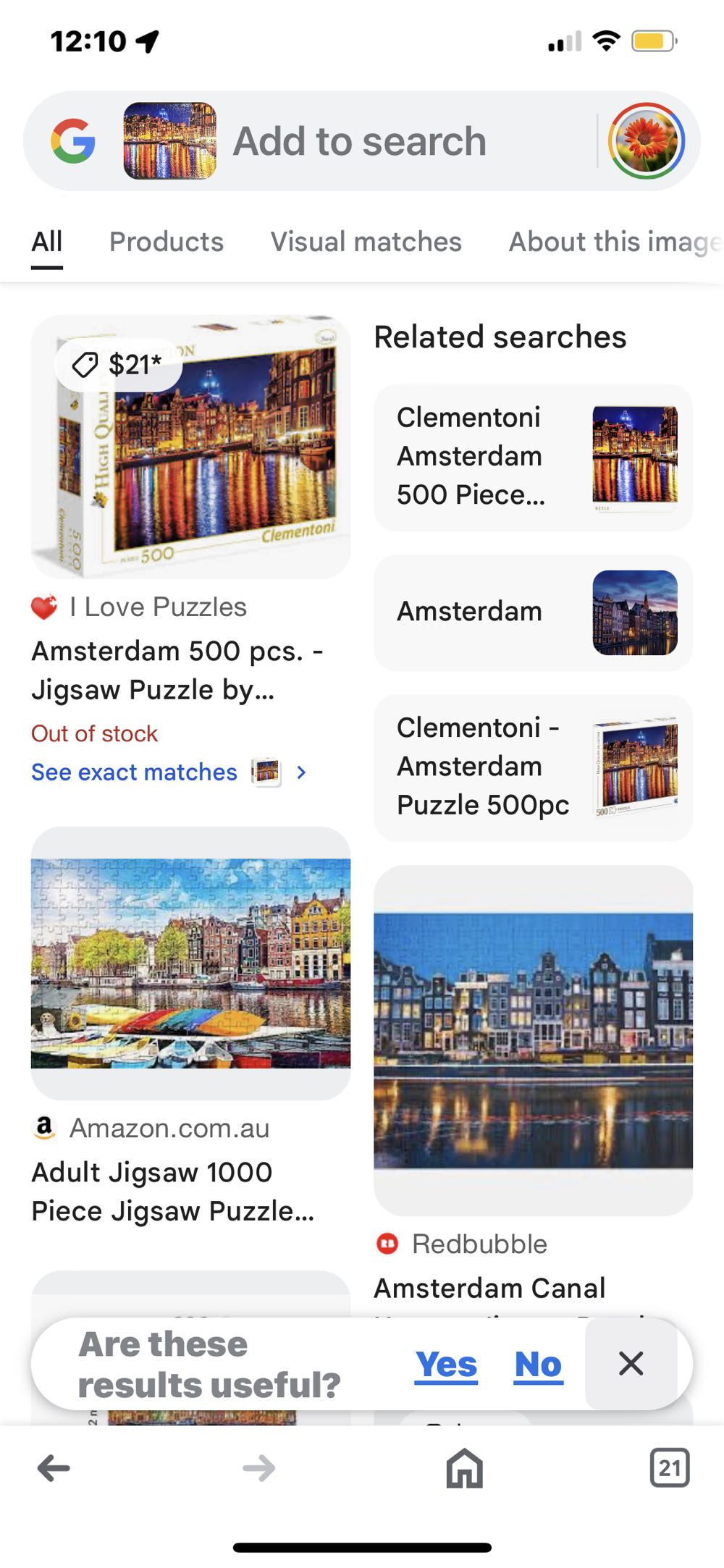Click the heart icon by I Love Puzzles
Viewport: 724px width, 1568px height.
pyautogui.click(x=43, y=606)
